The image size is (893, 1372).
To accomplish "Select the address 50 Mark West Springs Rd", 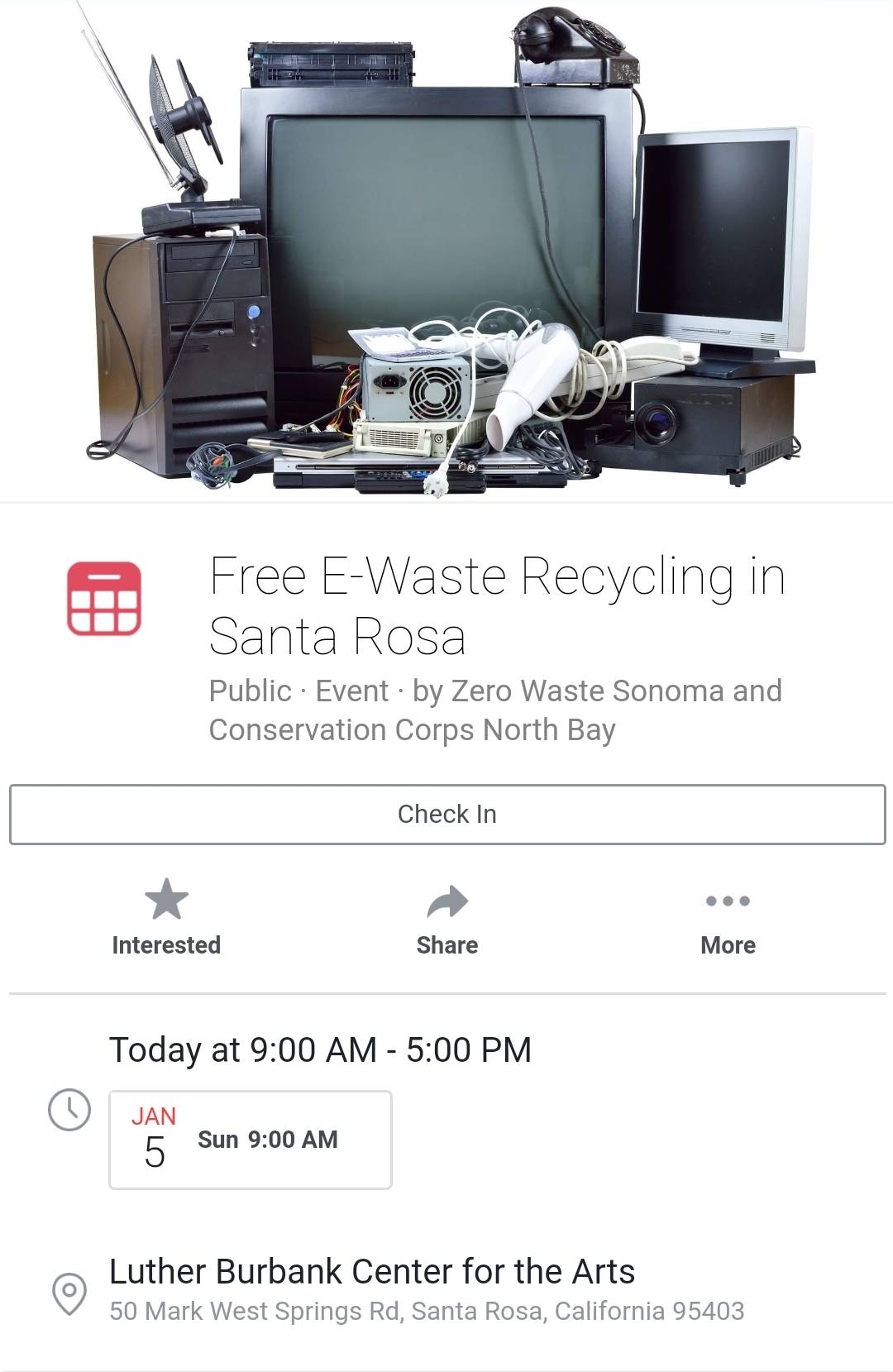I will 430,1311.
